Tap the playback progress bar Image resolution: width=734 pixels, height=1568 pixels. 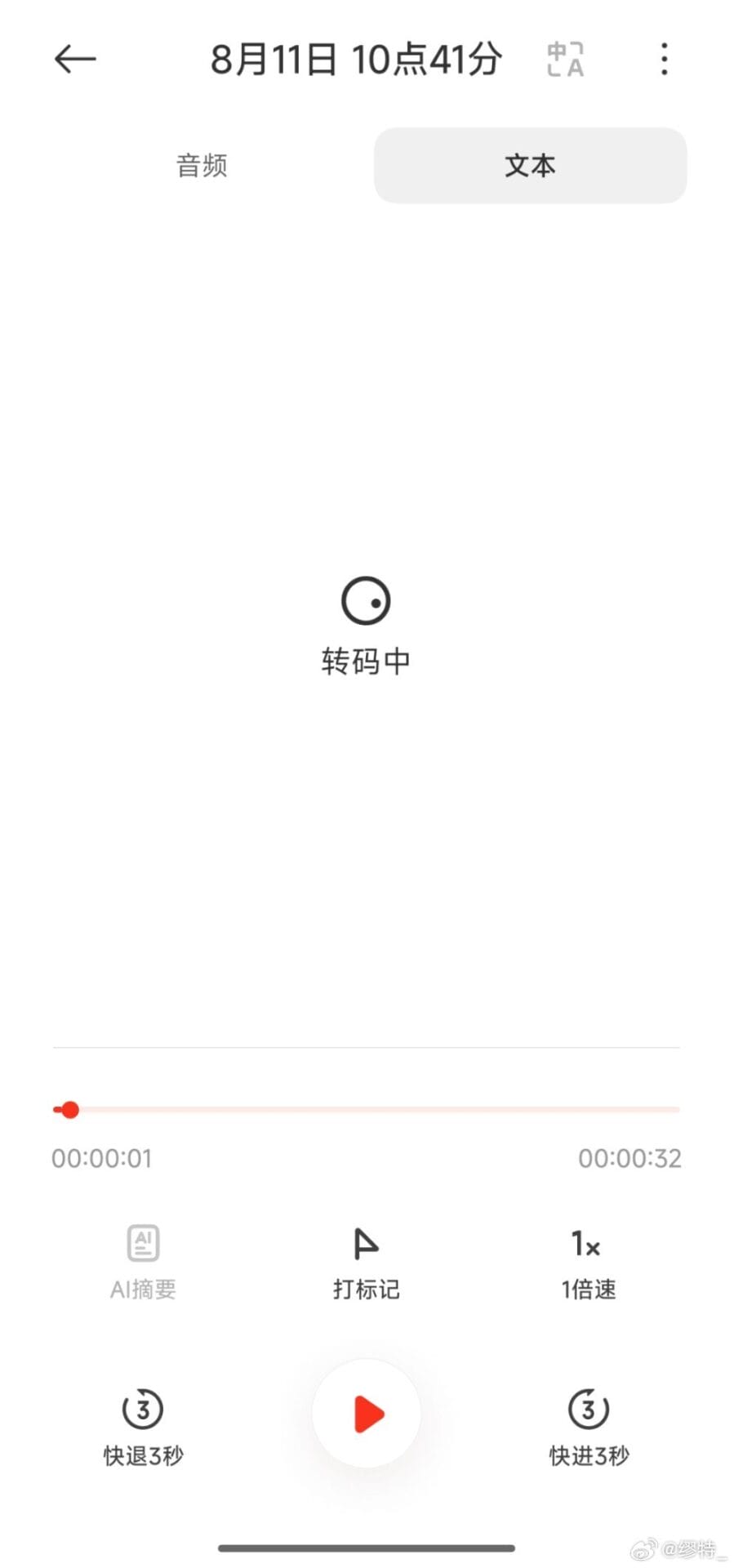(367, 1109)
